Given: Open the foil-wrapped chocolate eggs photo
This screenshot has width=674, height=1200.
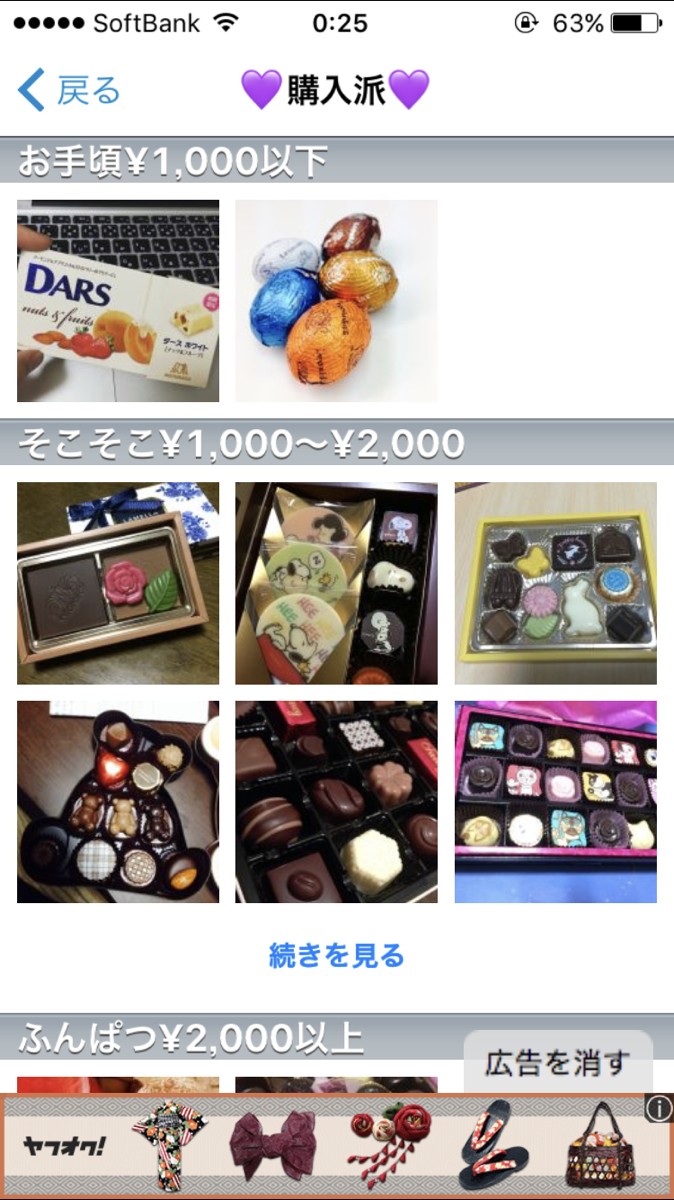Looking at the screenshot, I should point(336,301).
